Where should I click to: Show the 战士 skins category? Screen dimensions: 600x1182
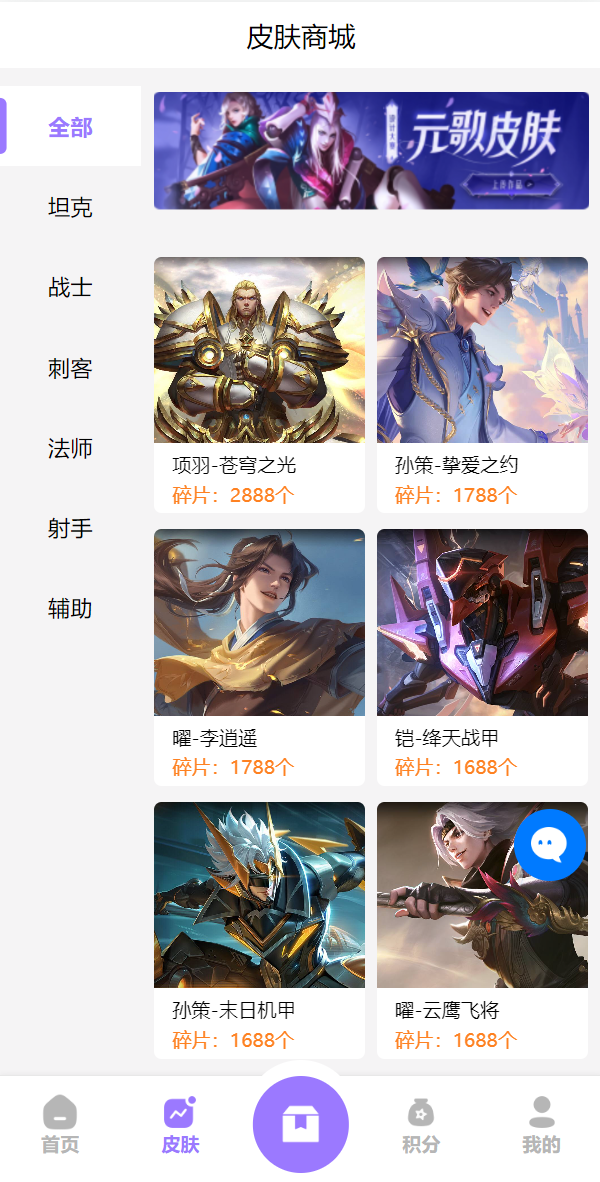(x=70, y=288)
